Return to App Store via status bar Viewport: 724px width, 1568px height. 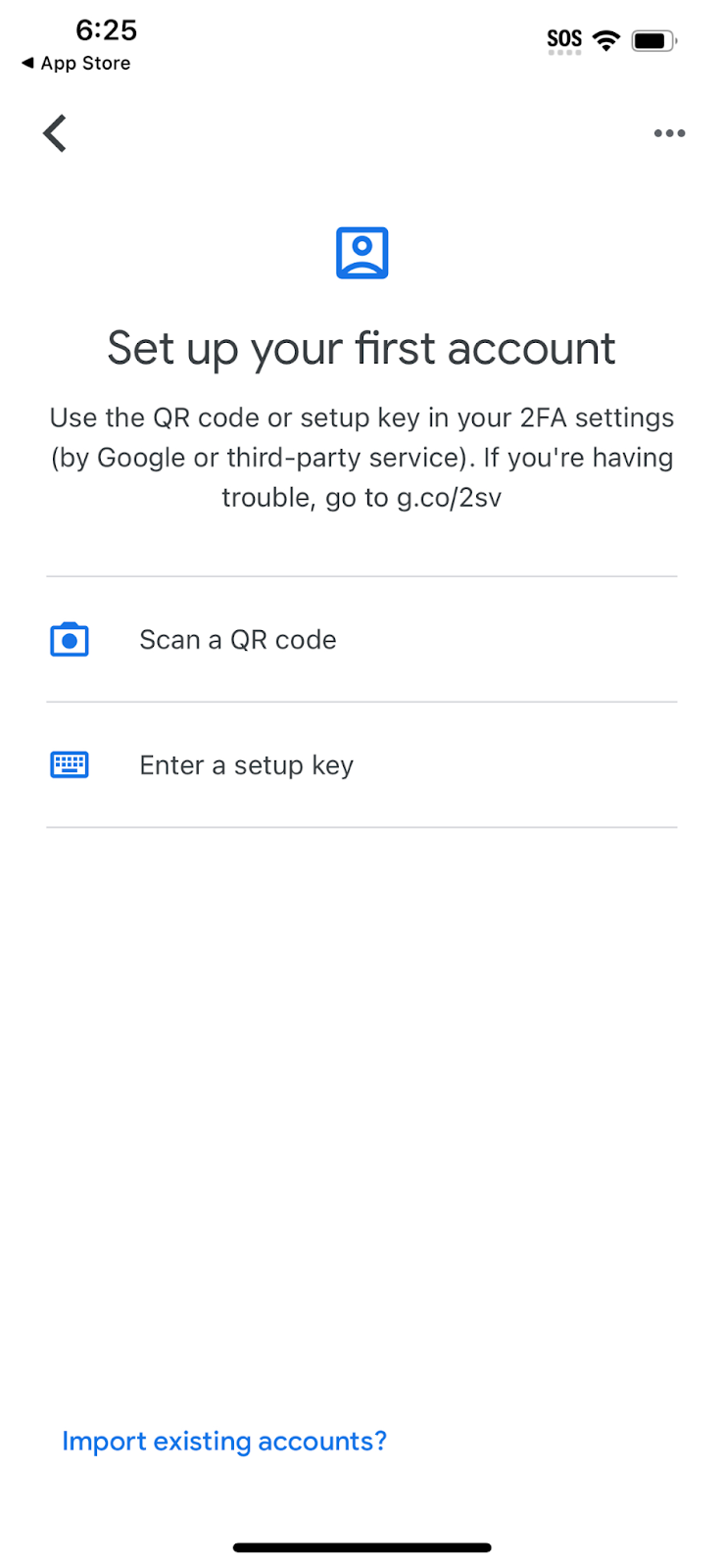[x=75, y=64]
